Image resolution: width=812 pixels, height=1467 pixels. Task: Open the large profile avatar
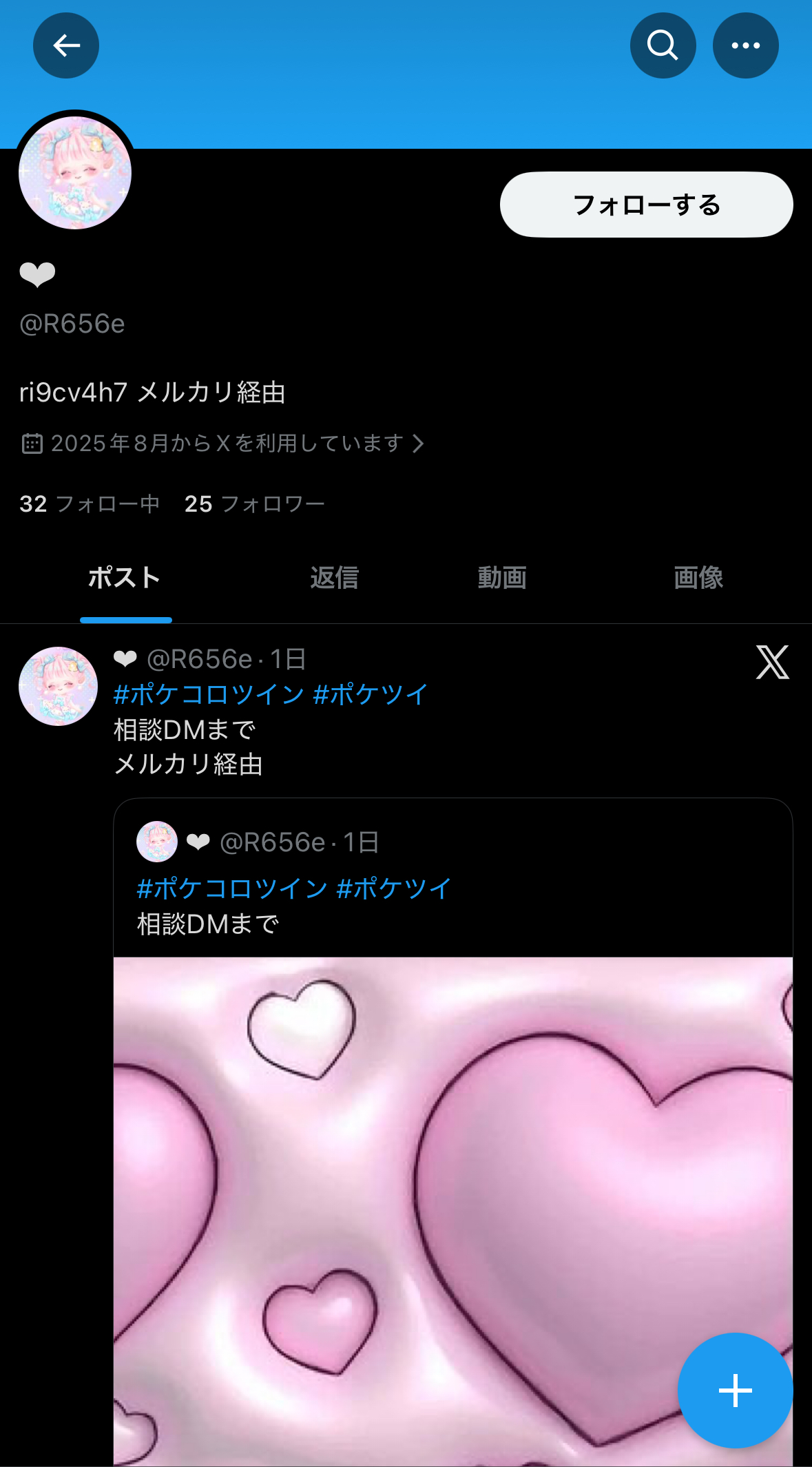tap(75, 173)
